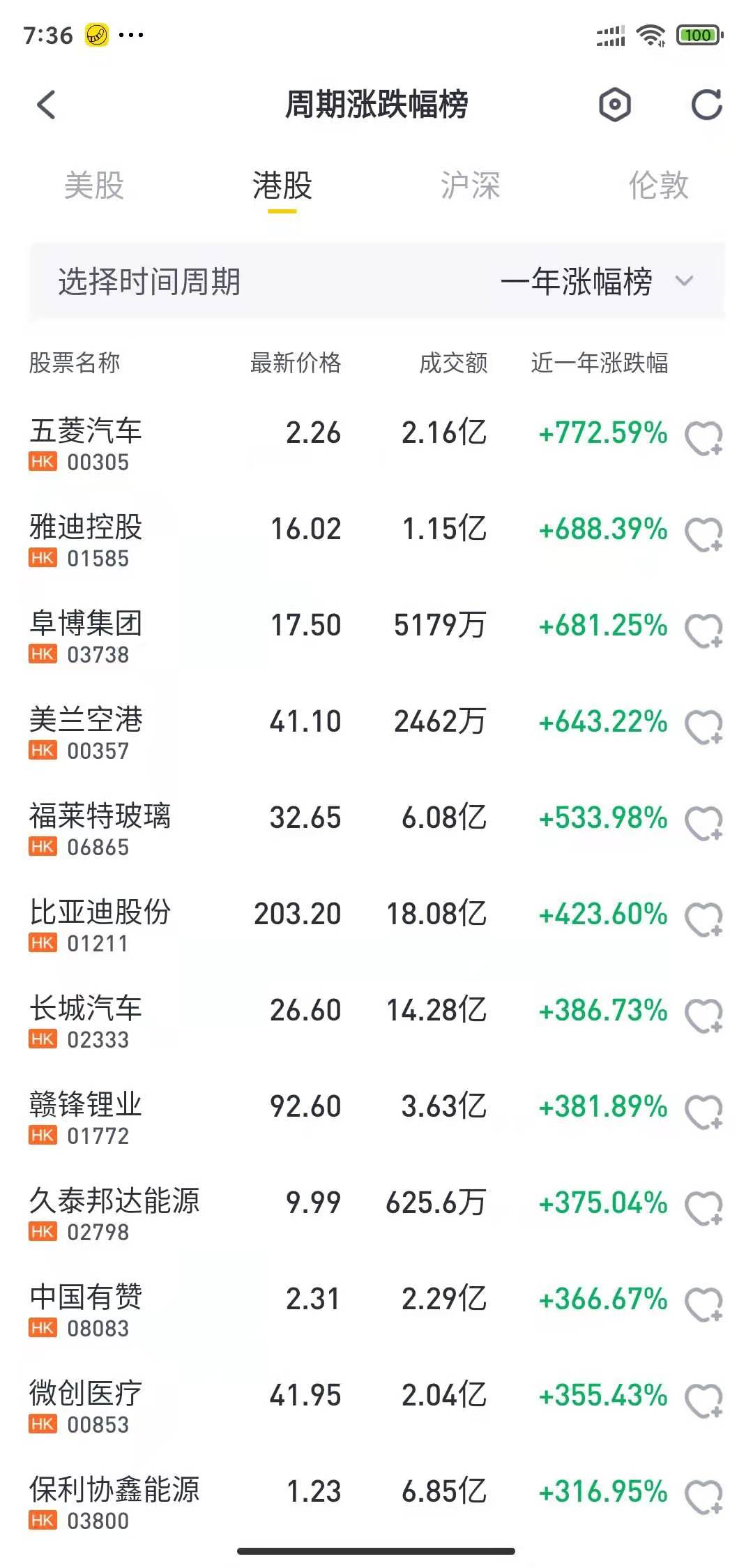Add 美兰空港 to favorites
Viewport: 753px width, 1568px height.
point(703,728)
